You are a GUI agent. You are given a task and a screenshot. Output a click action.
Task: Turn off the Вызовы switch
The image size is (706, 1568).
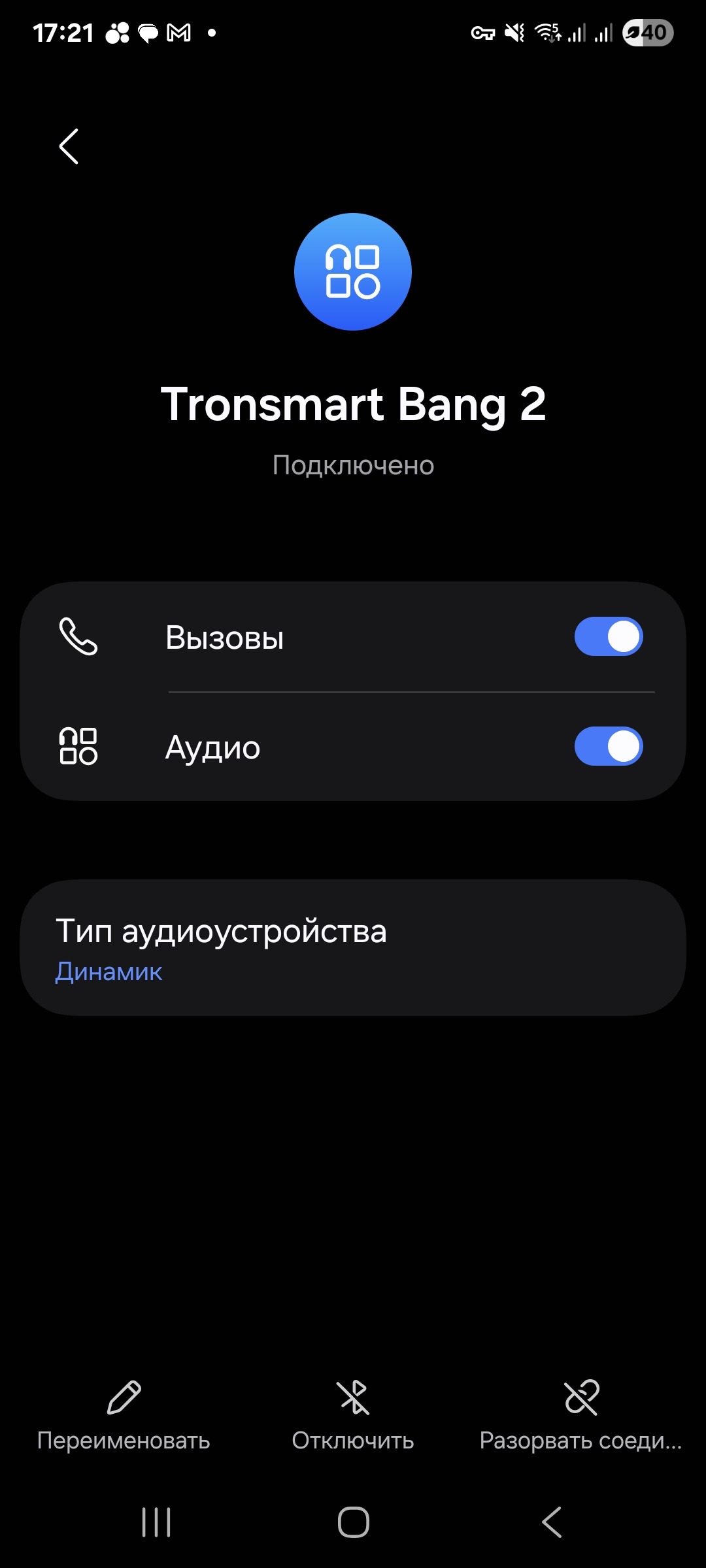click(608, 637)
